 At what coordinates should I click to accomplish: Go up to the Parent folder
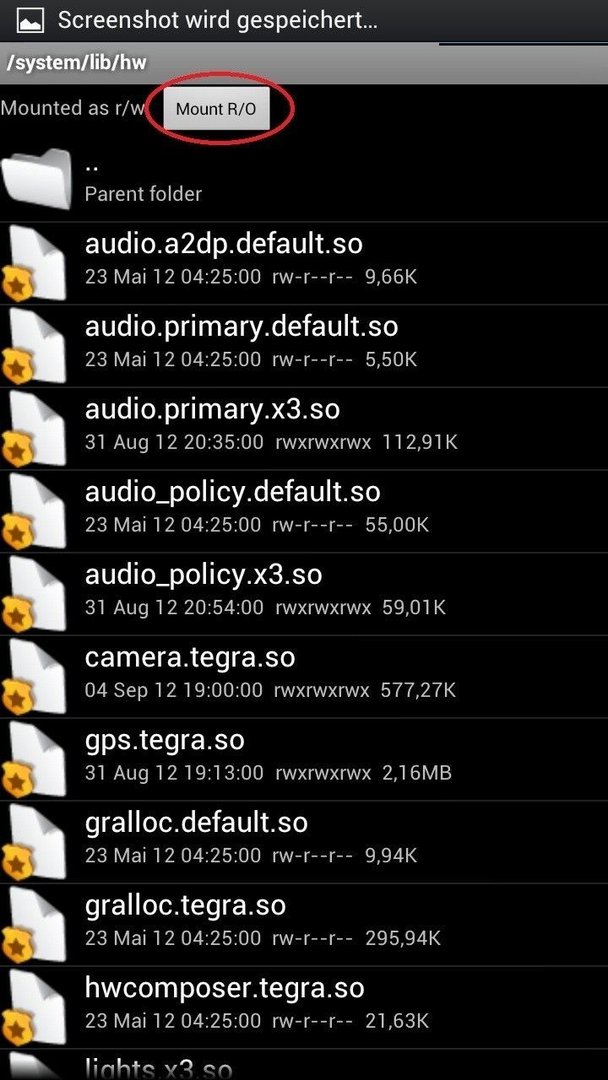click(304, 180)
